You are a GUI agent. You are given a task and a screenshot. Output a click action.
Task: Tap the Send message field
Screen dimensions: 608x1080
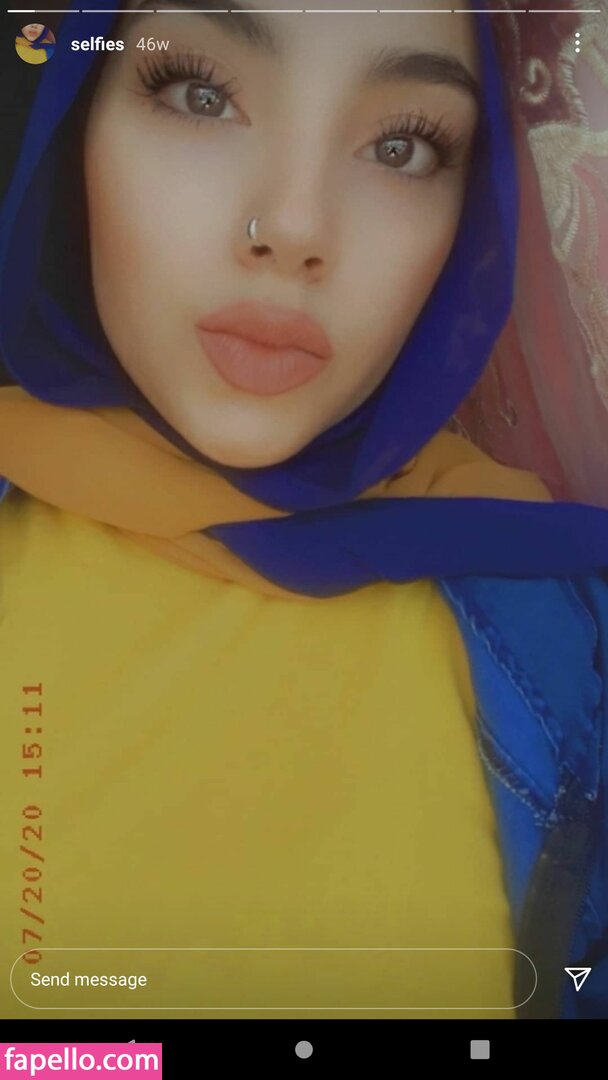(272, 979)
